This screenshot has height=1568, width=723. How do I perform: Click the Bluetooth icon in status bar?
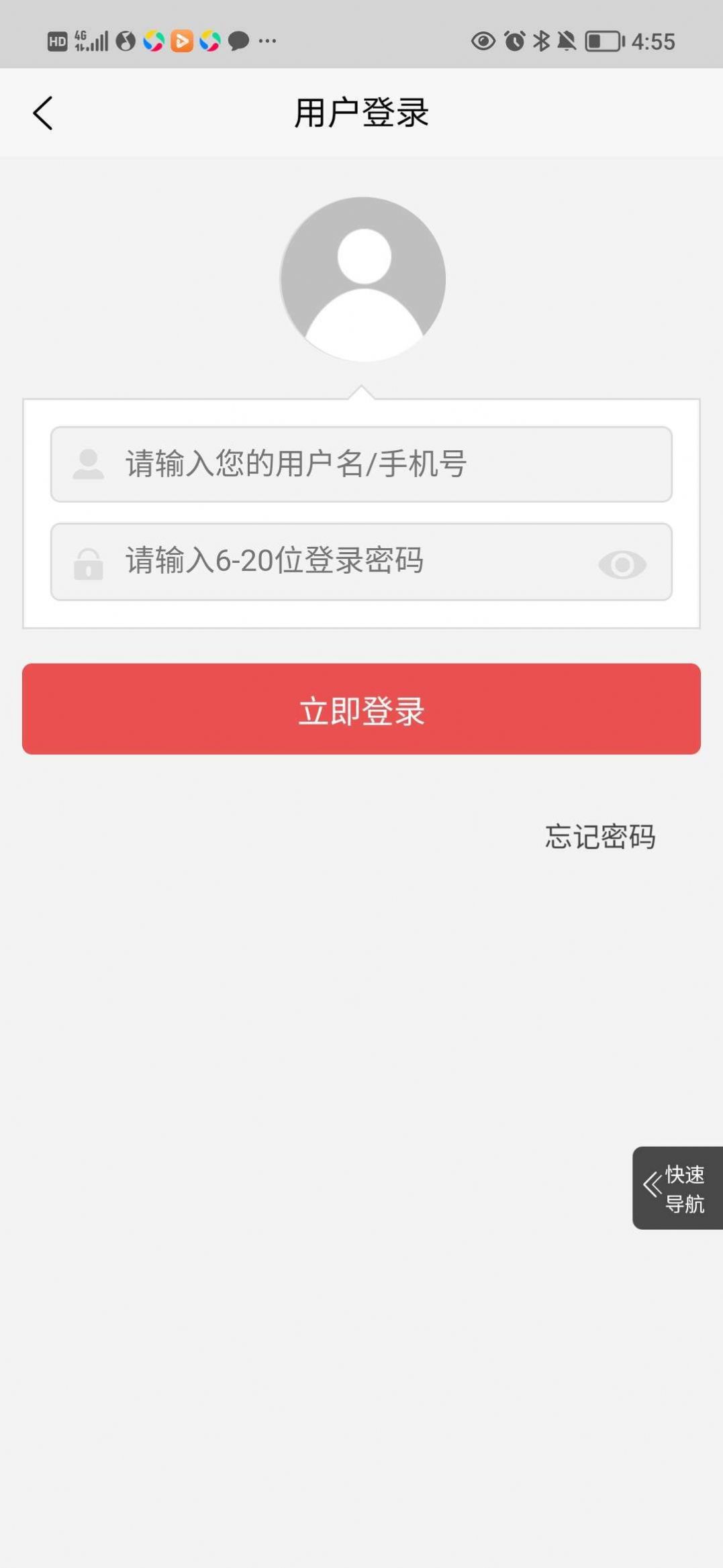pyautogui.click(x=541, y=42)
